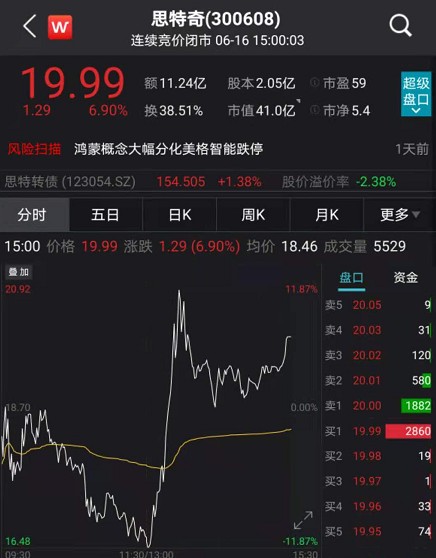Screen dimensions: 436x558
Task: Open the 更多 chart dropdown
Action: point(400,215)
